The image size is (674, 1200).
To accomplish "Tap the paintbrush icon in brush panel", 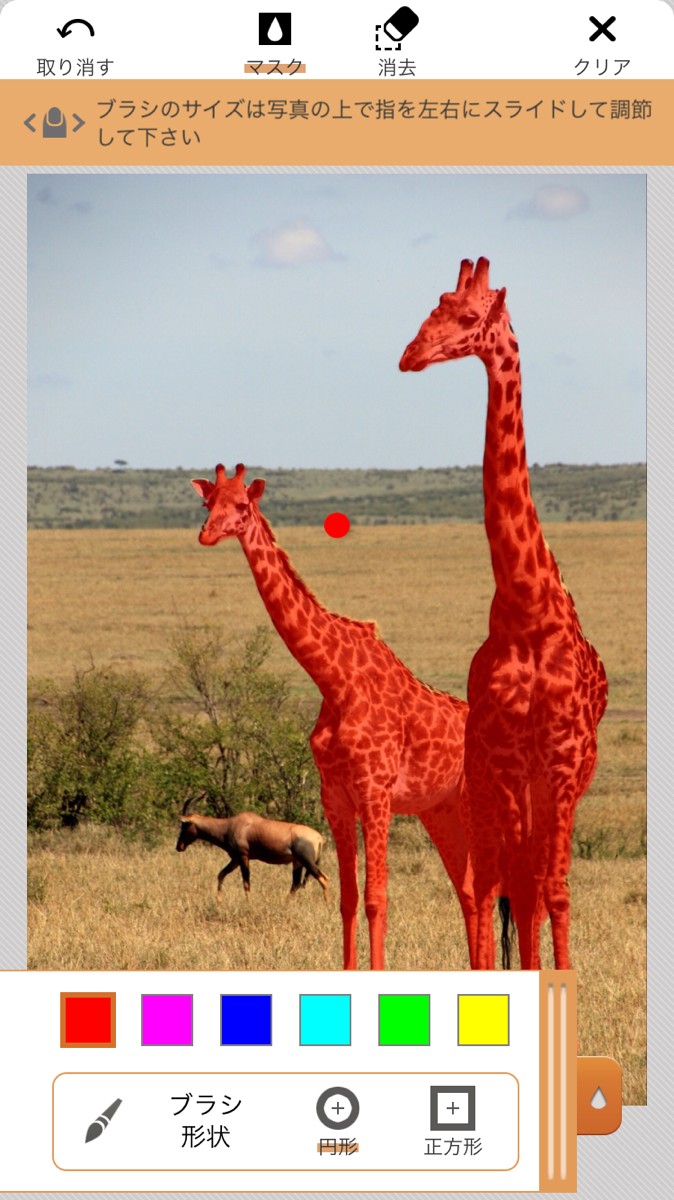I will 103,1121.
